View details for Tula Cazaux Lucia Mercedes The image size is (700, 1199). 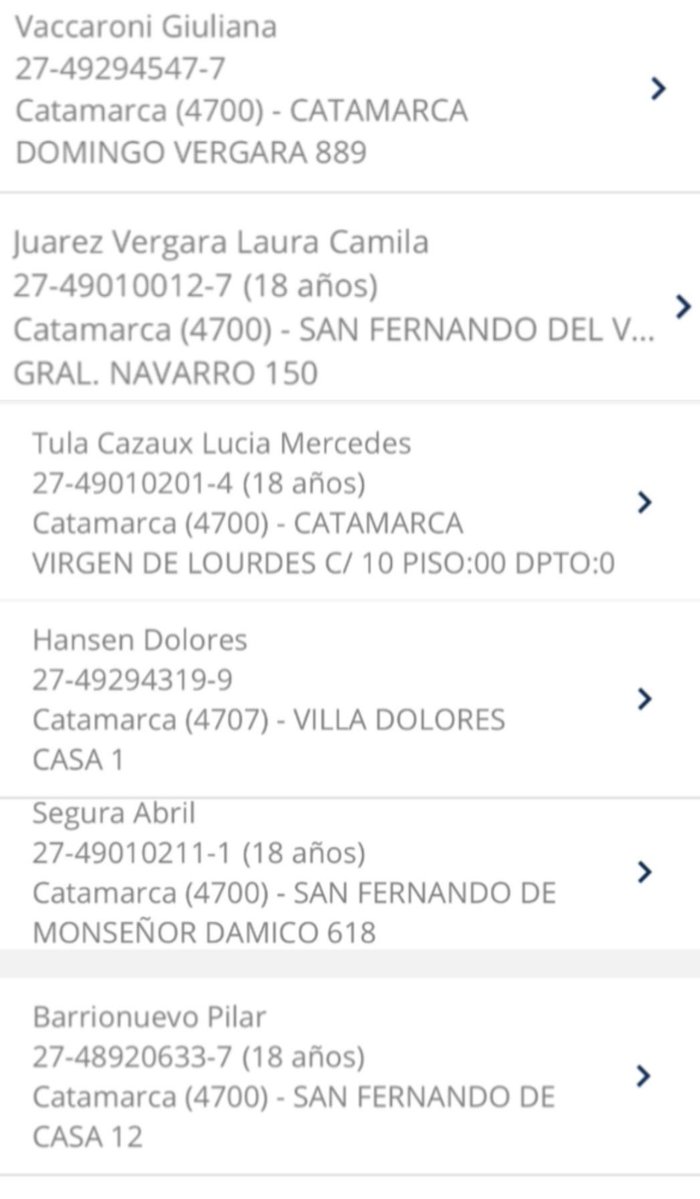click(350, 502)
